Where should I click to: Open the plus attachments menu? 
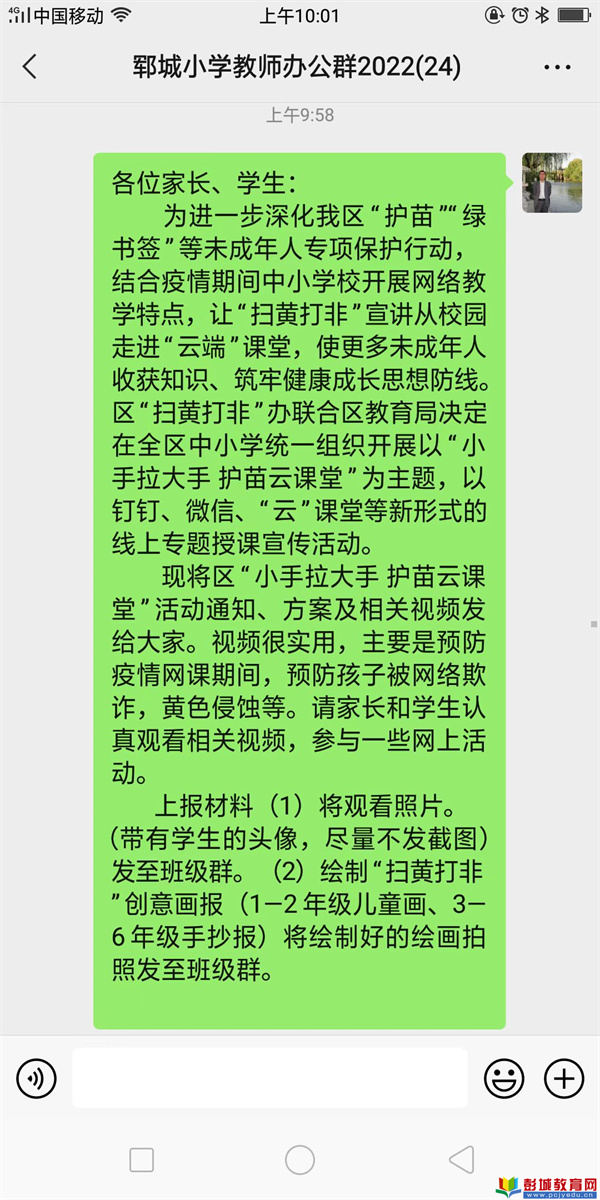(x=564, y=1078)
